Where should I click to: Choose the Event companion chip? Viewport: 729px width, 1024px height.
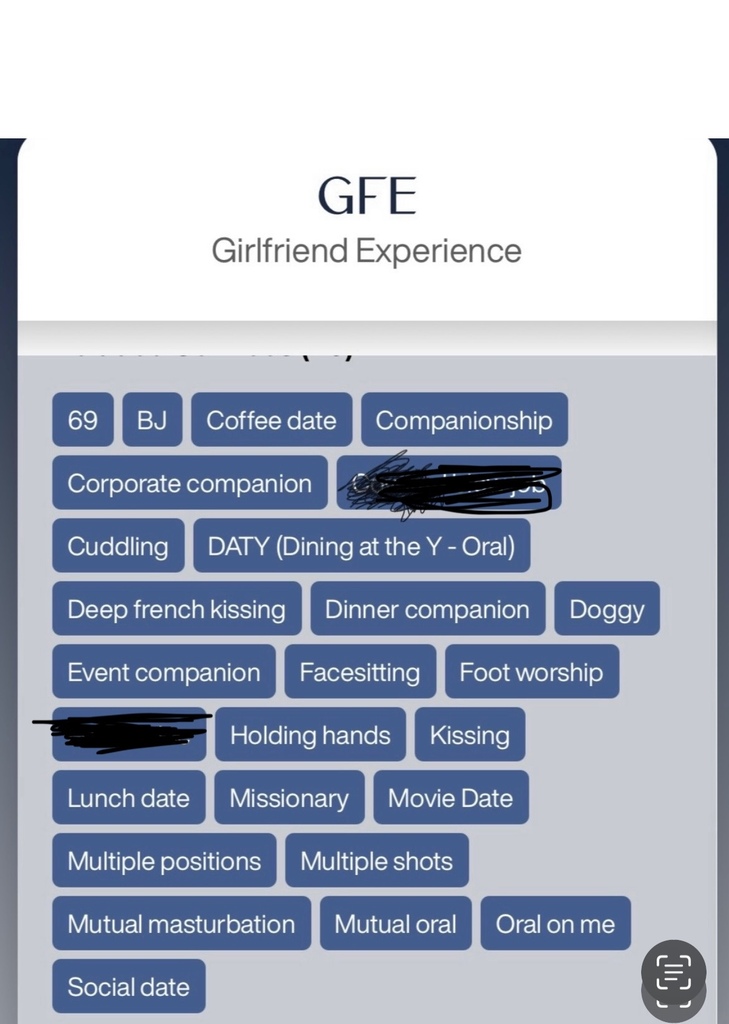pos(163,672)
